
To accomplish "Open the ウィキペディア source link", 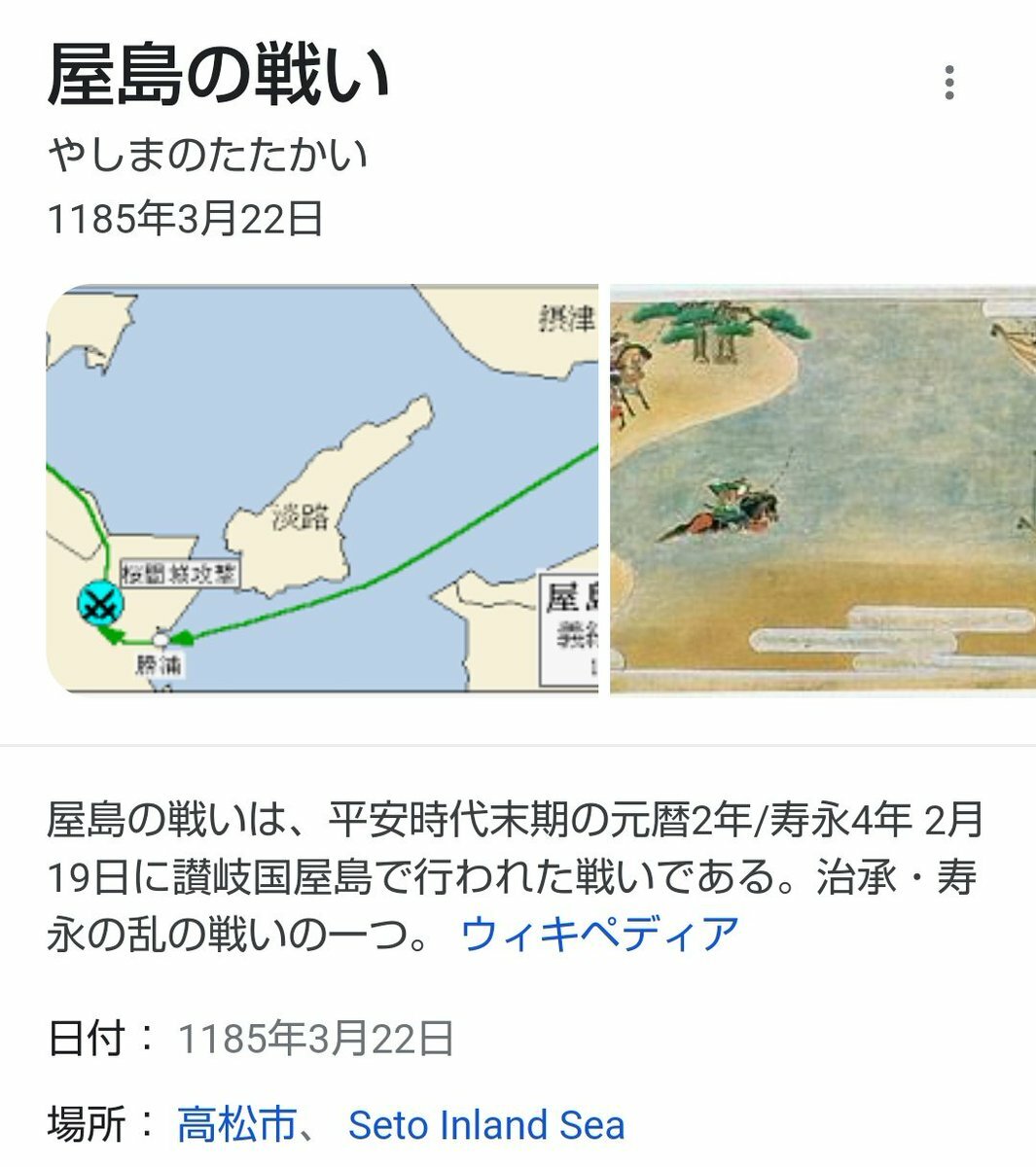I will point(599,934).
